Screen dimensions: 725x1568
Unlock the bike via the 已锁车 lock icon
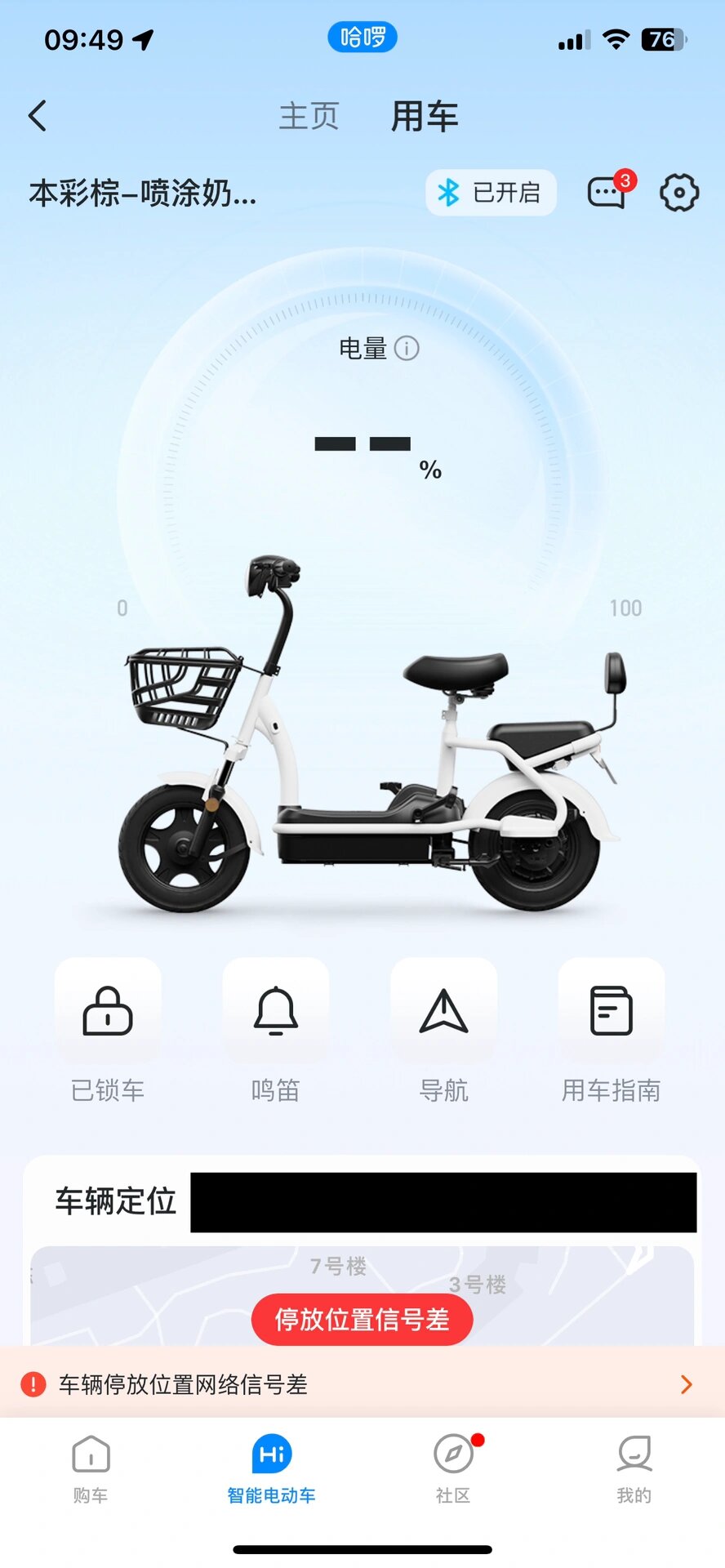pyautogui.click(x=107, y=1009)
